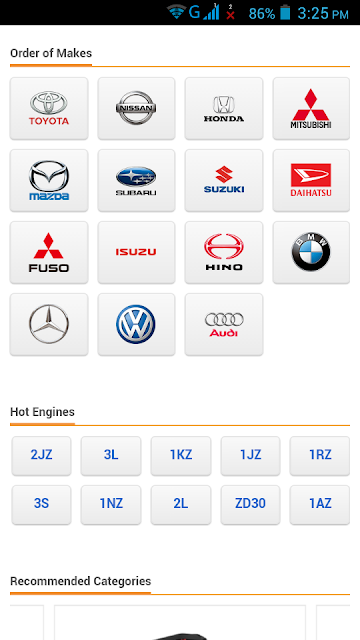Choose the Audi make

coord(224,324)
